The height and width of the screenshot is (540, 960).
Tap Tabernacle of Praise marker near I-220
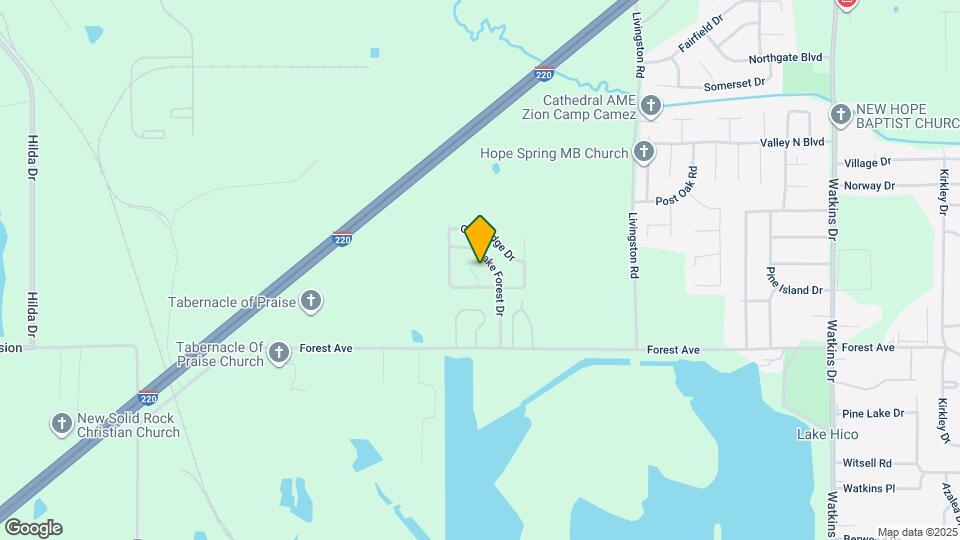tap(311, 300)
